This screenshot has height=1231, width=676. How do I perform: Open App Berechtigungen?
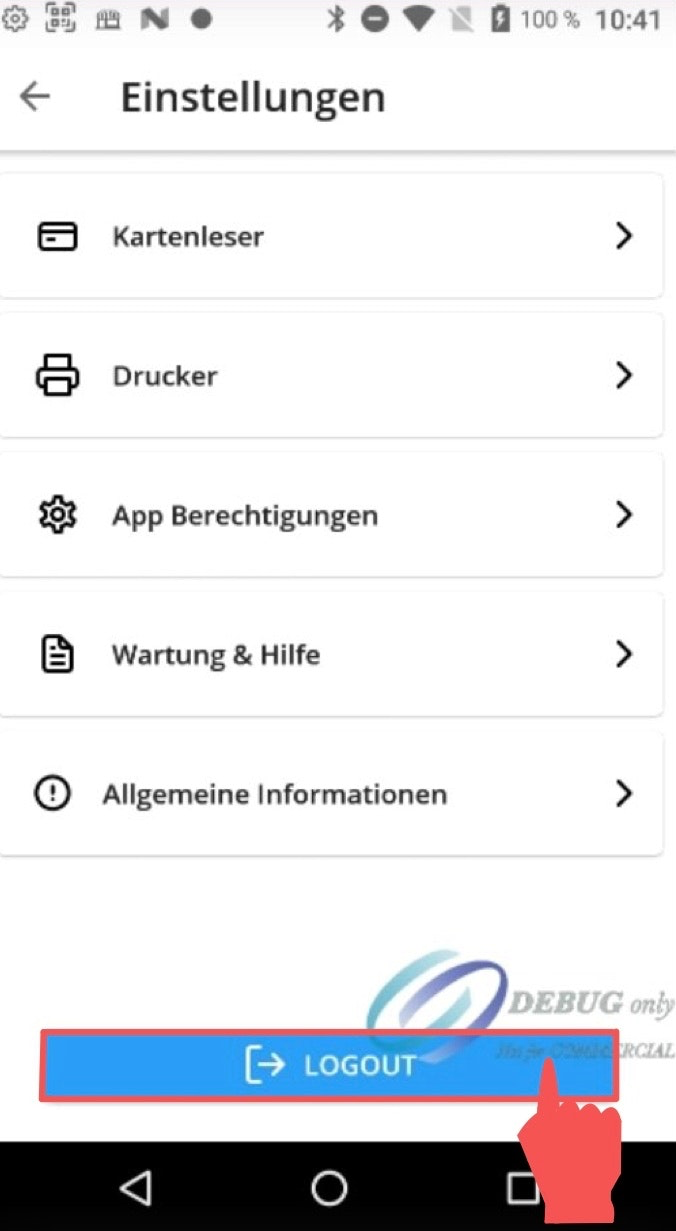pos(330,516)
